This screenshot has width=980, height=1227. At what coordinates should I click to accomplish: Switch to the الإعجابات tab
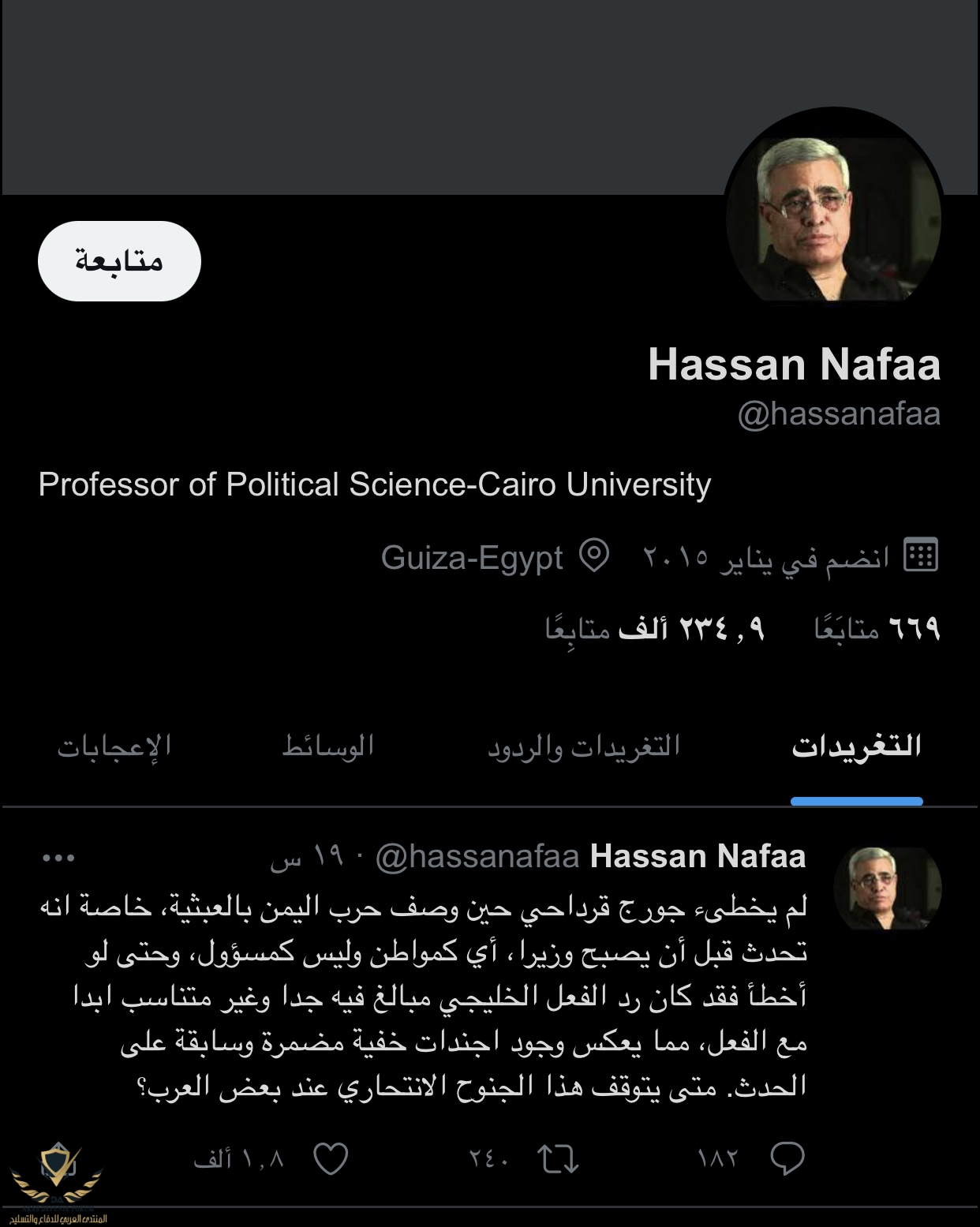[114, 746]
